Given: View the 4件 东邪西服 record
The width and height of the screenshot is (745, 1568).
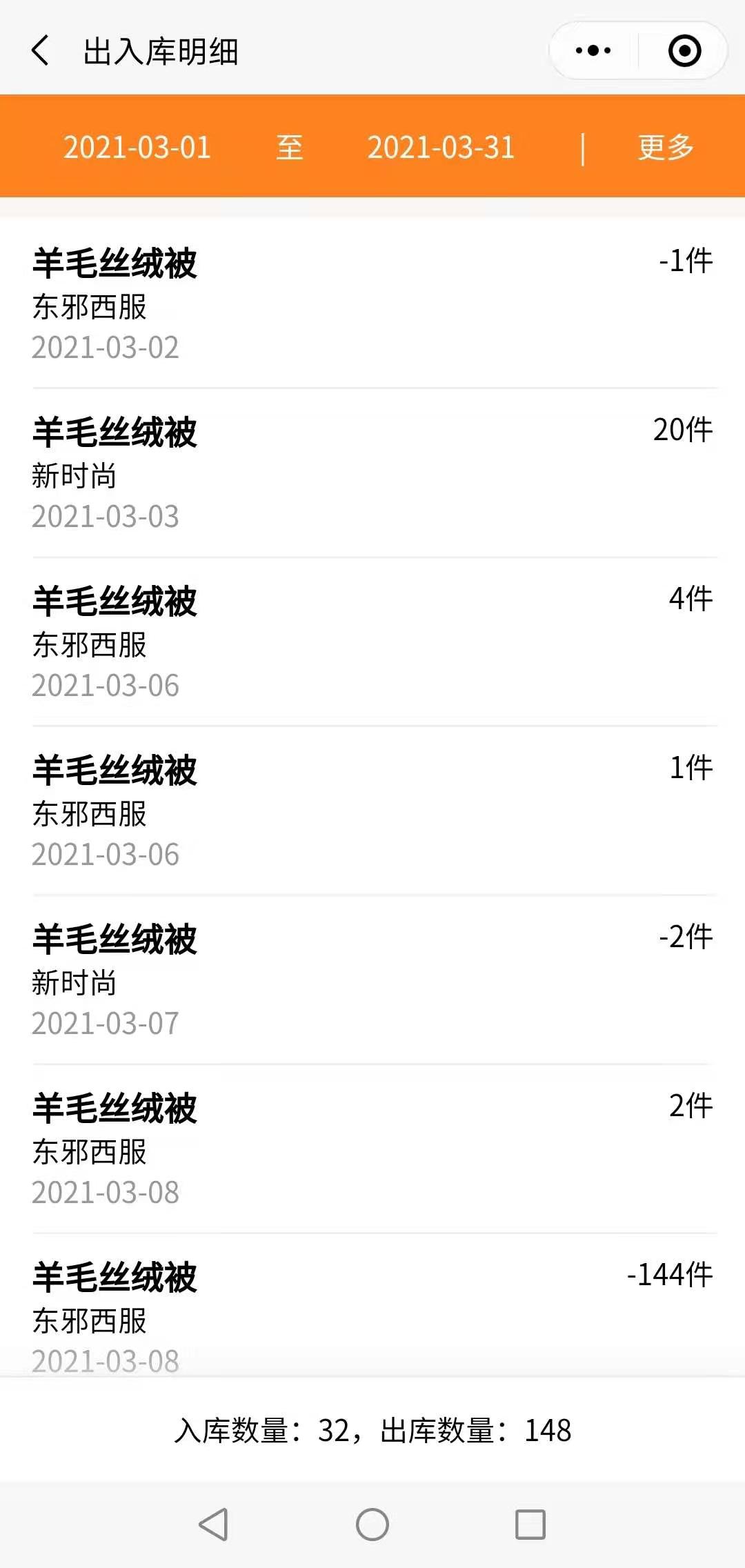Looking at the screenshot, I should 372,642.
